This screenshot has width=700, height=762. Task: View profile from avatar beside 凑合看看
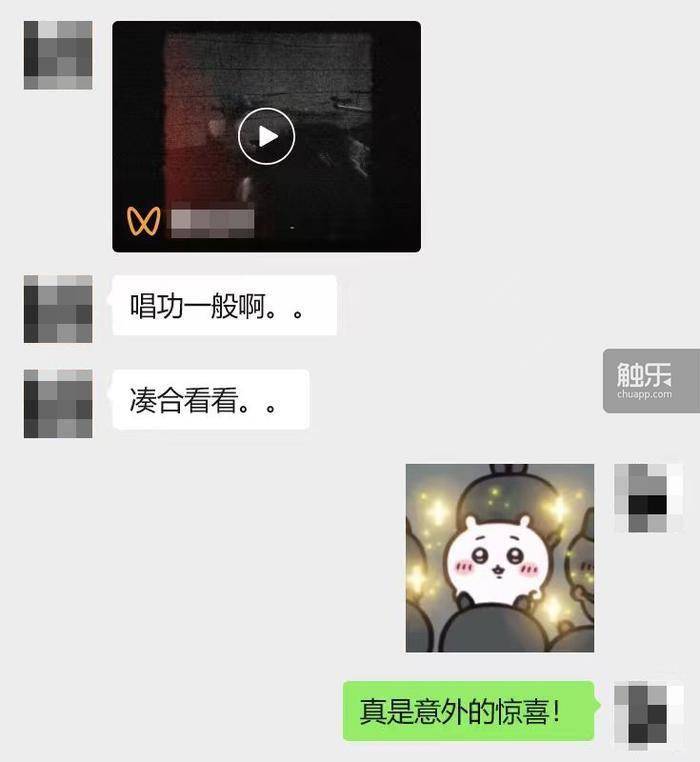[x=58, y=403]
